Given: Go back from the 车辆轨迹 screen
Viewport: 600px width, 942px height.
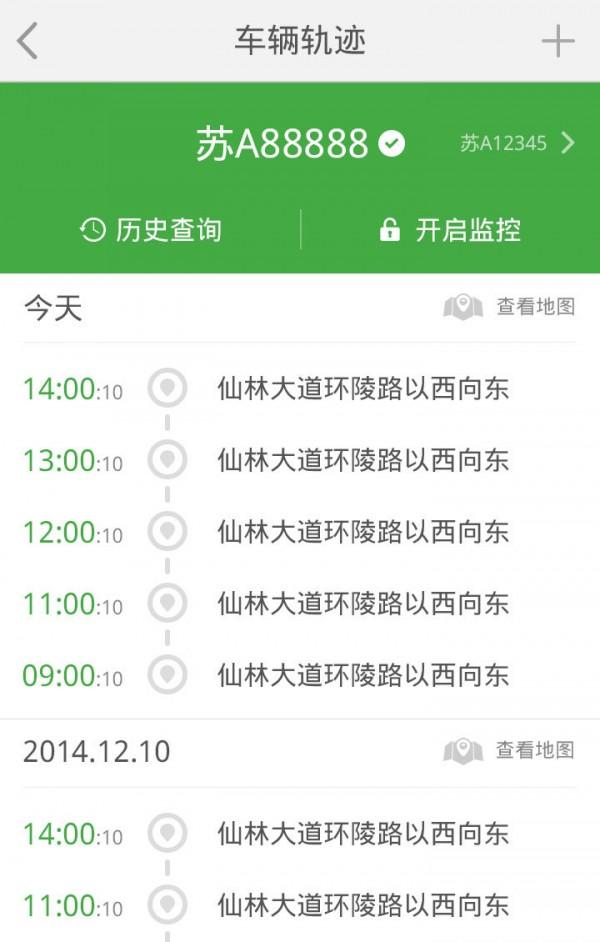Looking at the screenshot, I should click(x=28, y=41).
